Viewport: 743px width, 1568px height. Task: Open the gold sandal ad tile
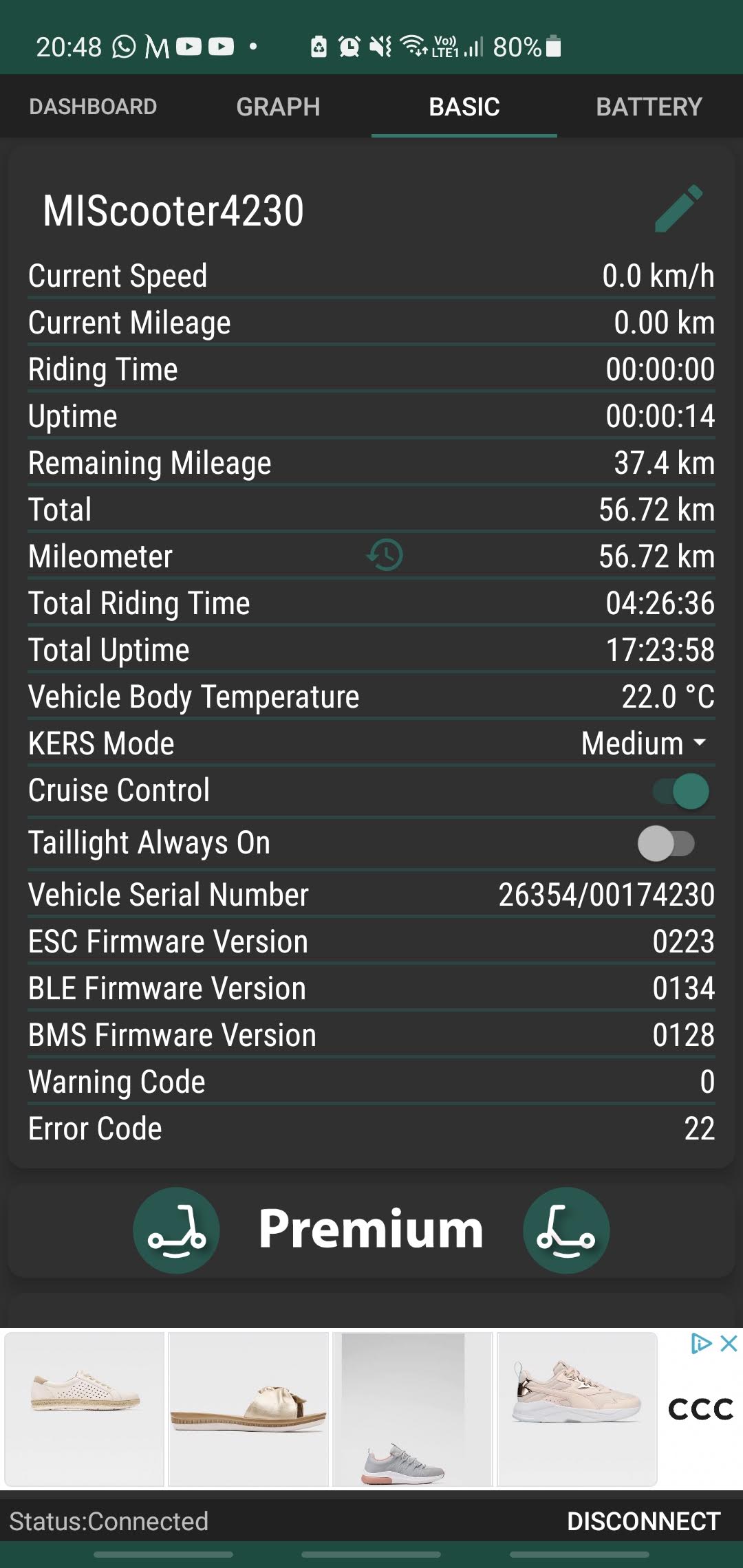click(x=248, y=1408)
